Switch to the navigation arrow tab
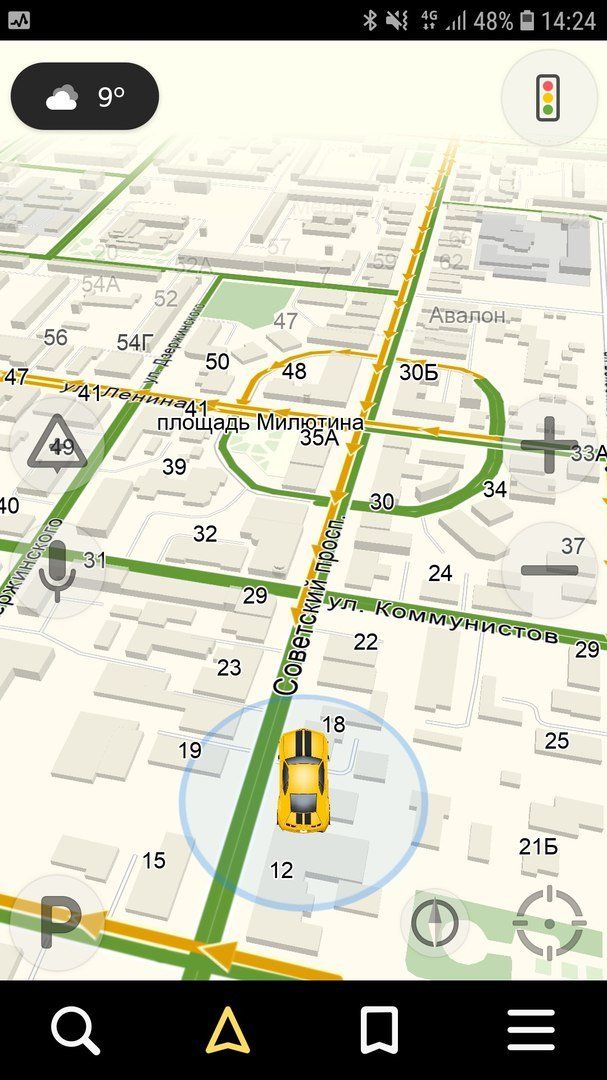Viewport: 607px width, 1080px height. click(227, 1031)
